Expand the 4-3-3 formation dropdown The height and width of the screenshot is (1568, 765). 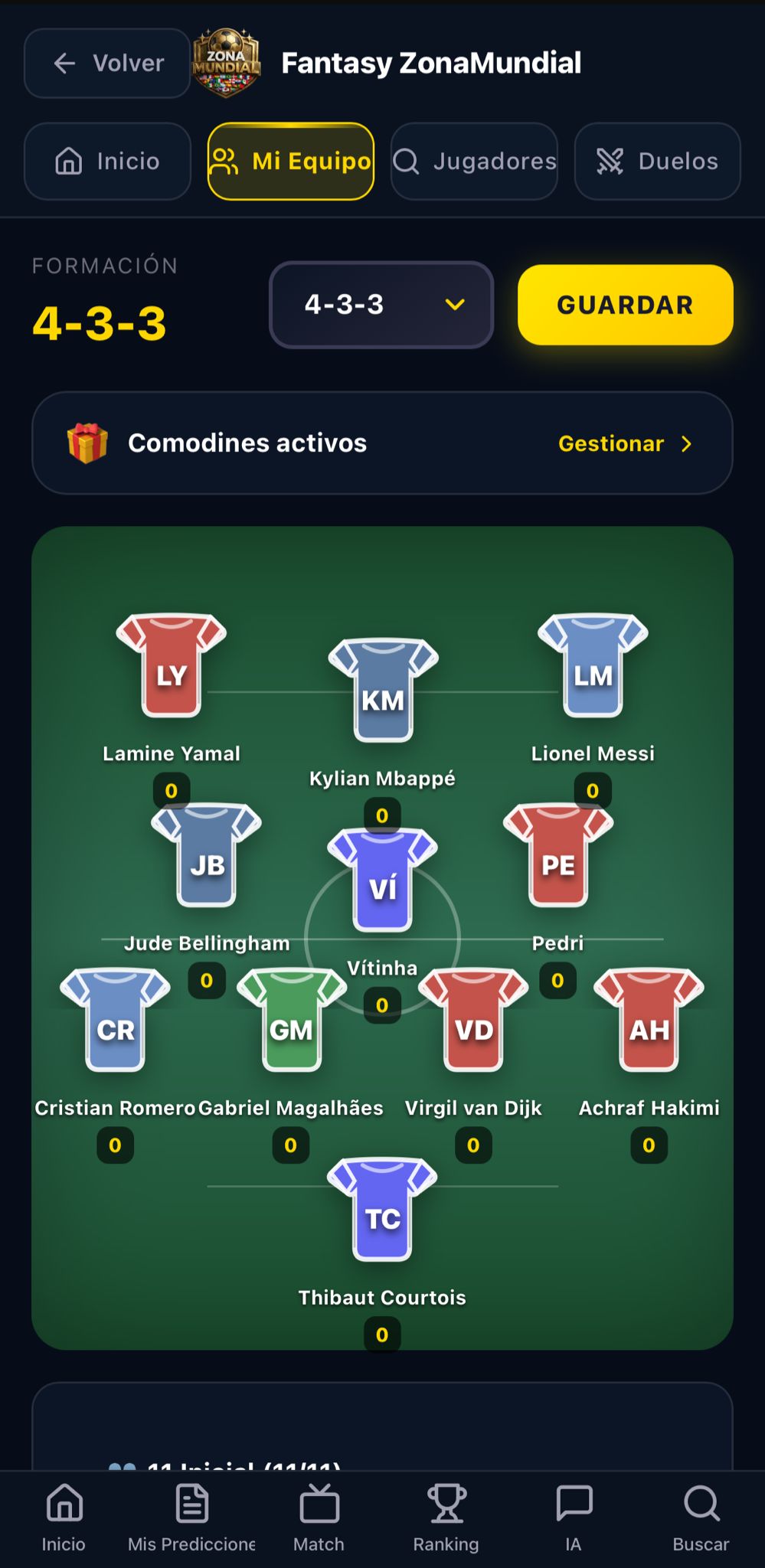(381, 305)
